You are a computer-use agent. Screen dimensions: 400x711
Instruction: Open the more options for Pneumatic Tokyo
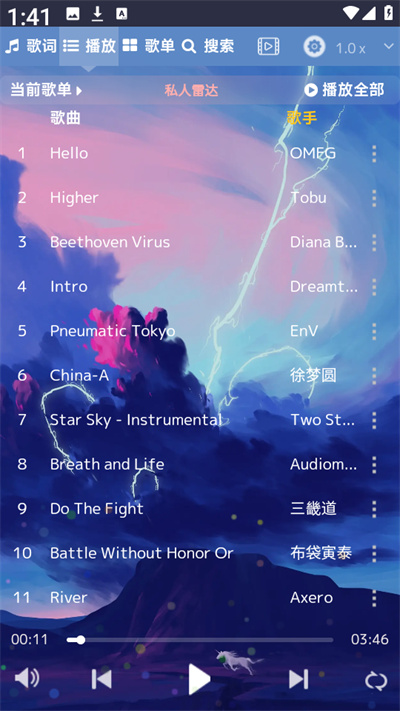[x=374, y=331]
